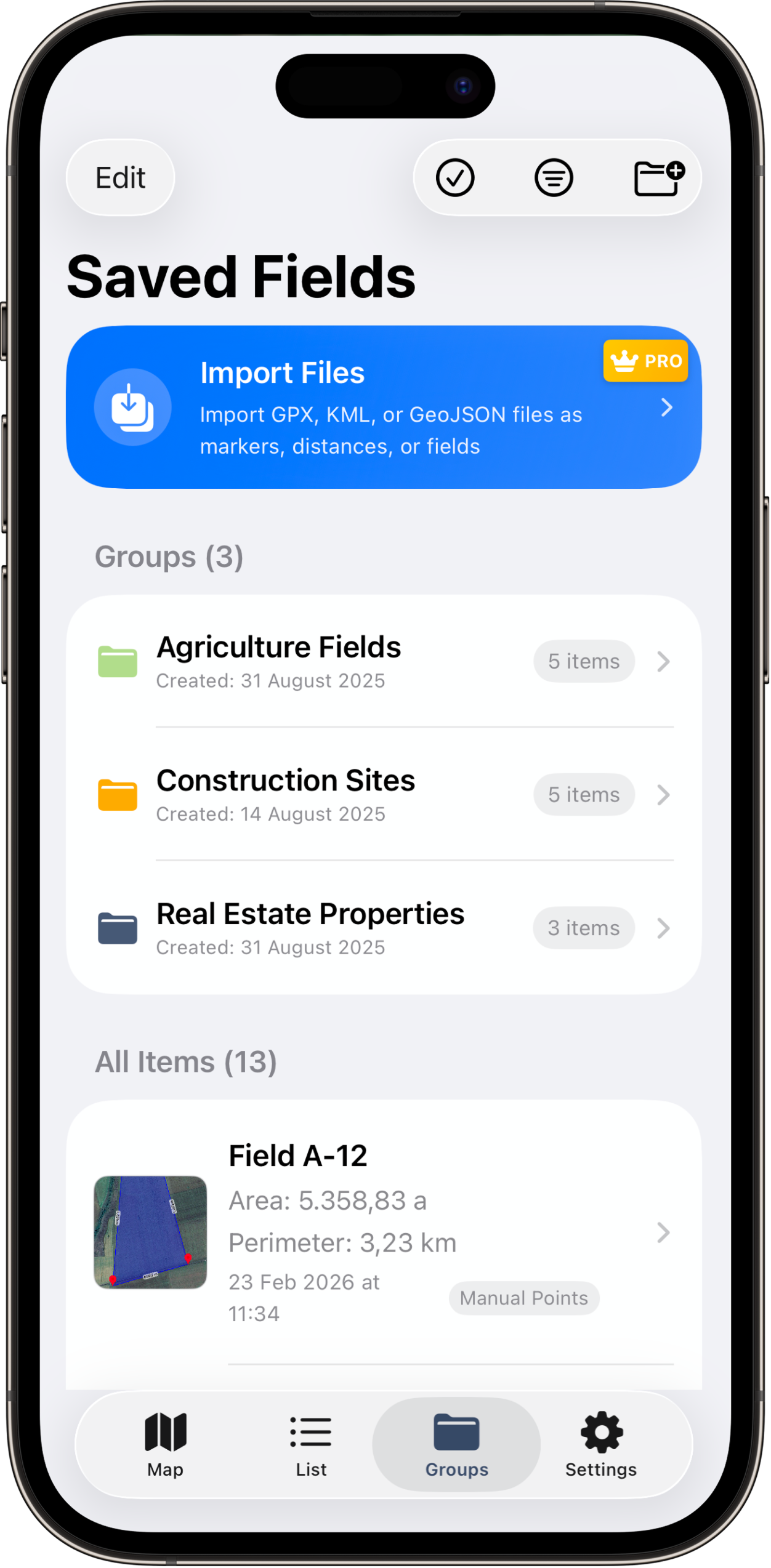Create a new group folder
Viewport: 771px width, 1568px height.
pos(658,178)
